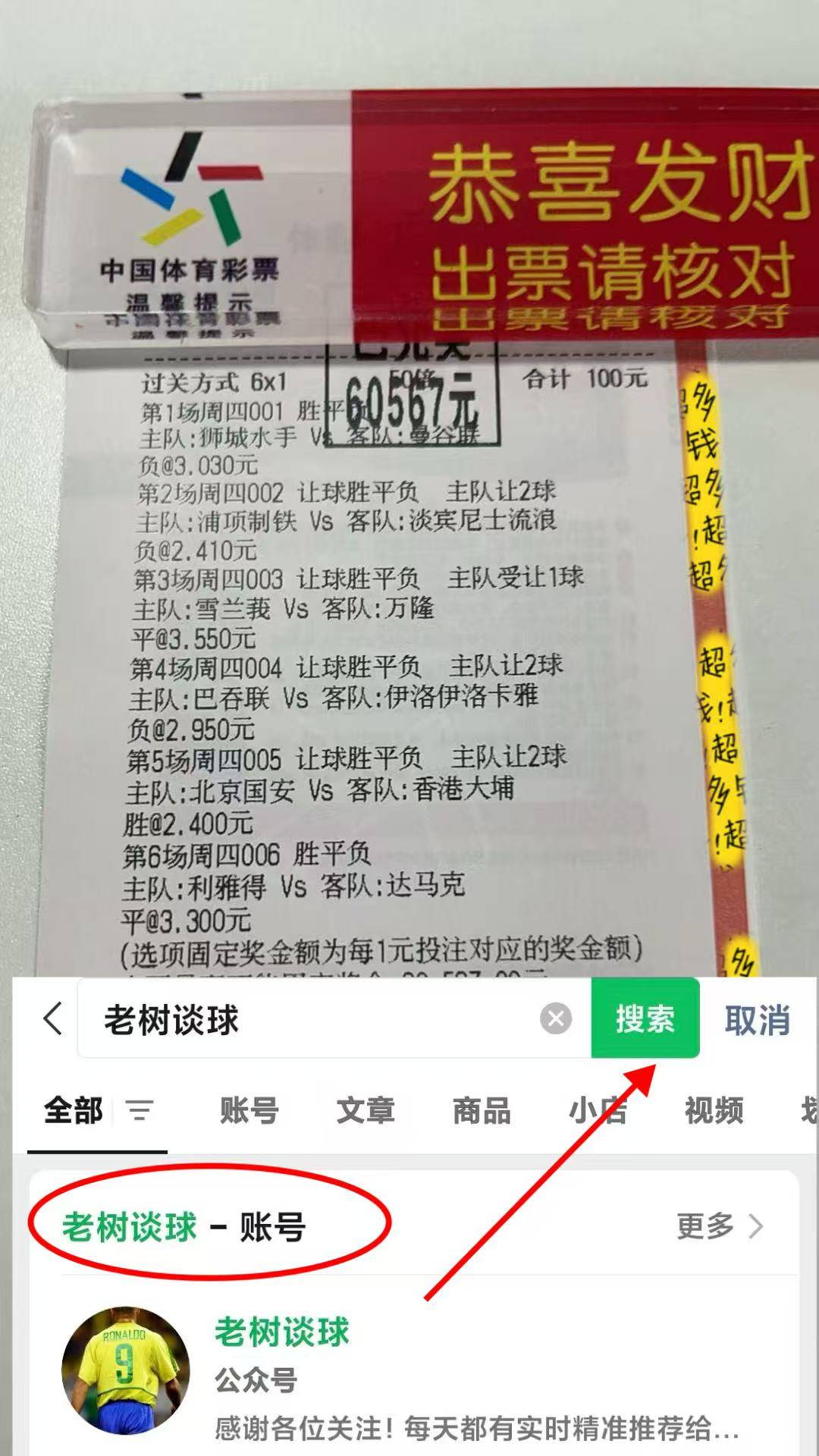Switch to the 视频 tab
The width and height of the screenshot is (819, 1456).
pos(717,1110)
